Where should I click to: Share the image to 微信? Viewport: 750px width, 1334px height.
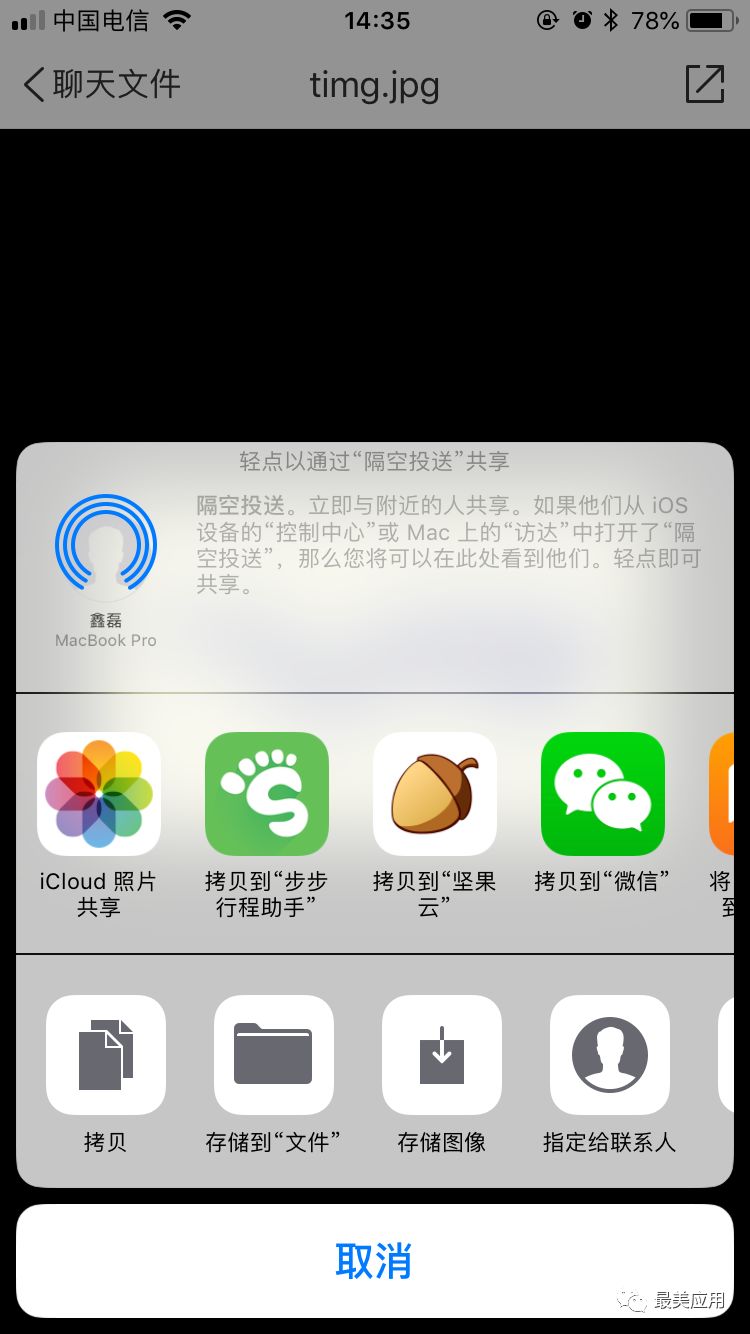pos(602,793)
